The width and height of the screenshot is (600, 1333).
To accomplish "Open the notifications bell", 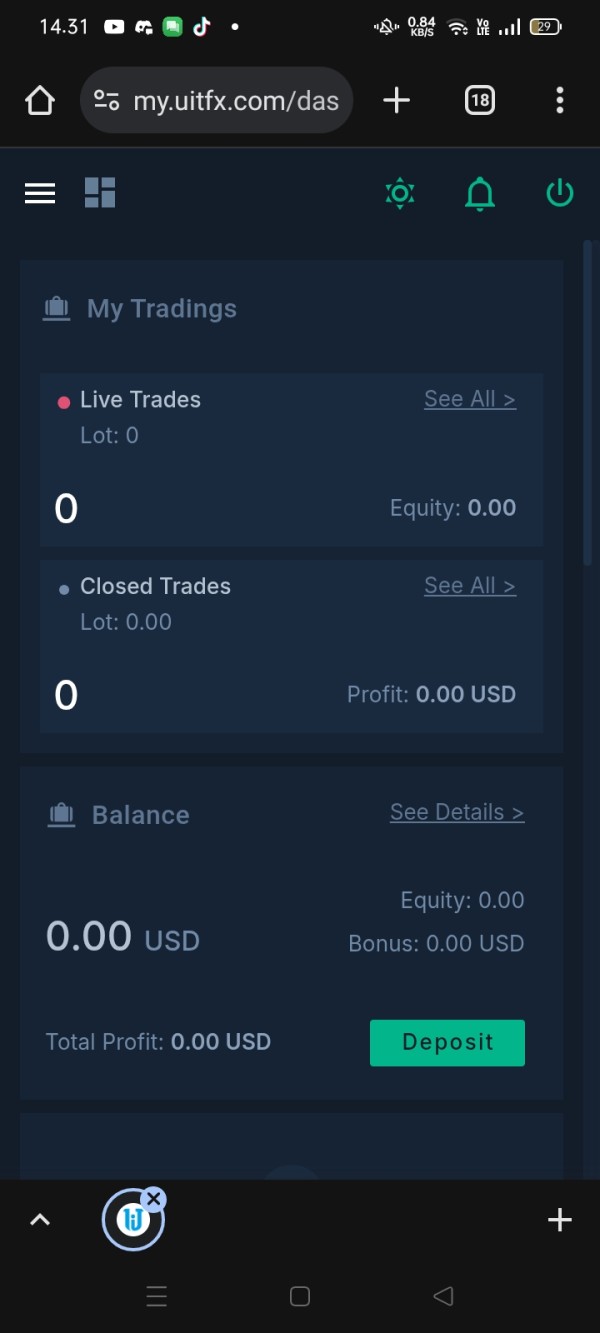I will (x=480, y=193).
